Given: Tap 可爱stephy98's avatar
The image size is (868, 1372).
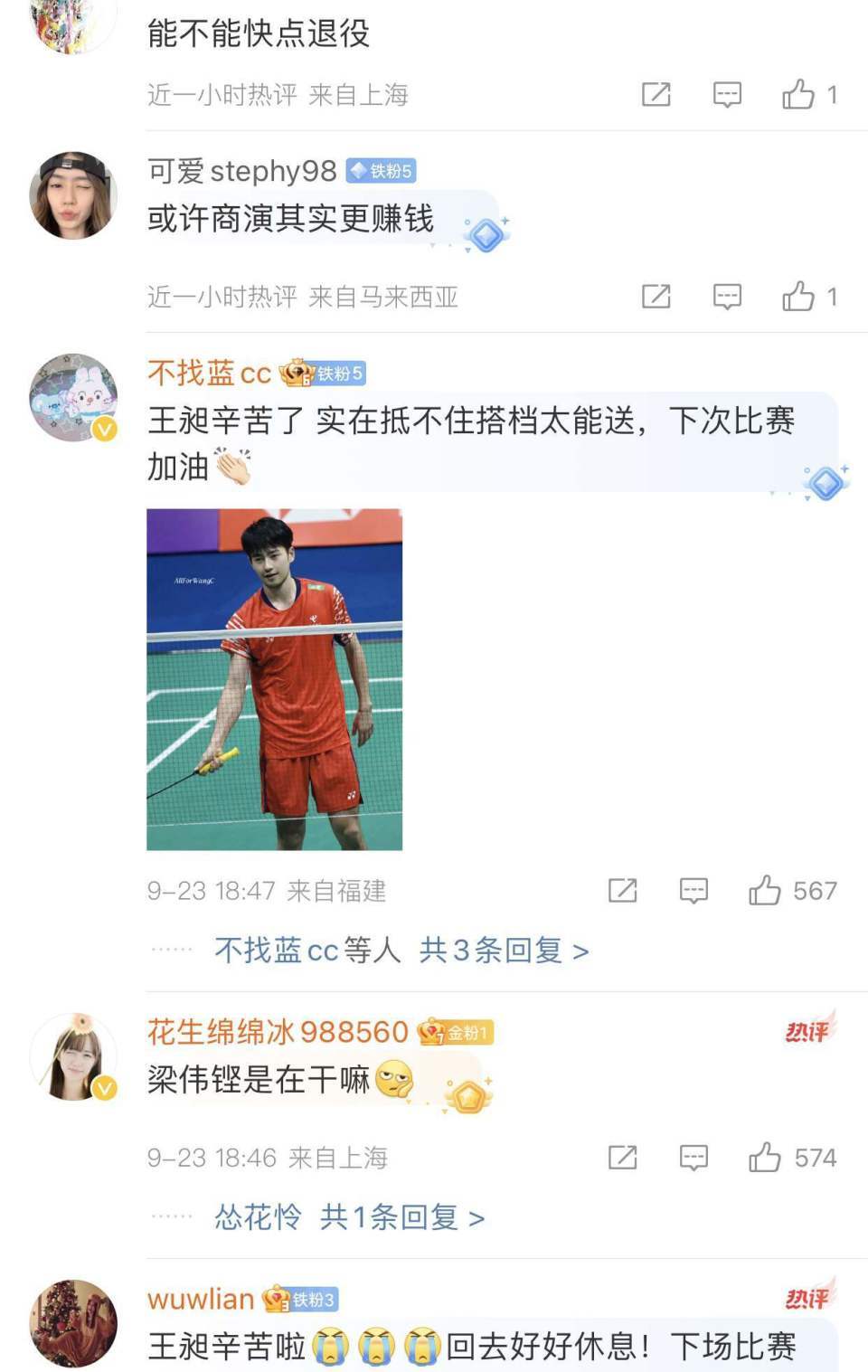Looking at the screenshot, I should (x=74, y=194).
